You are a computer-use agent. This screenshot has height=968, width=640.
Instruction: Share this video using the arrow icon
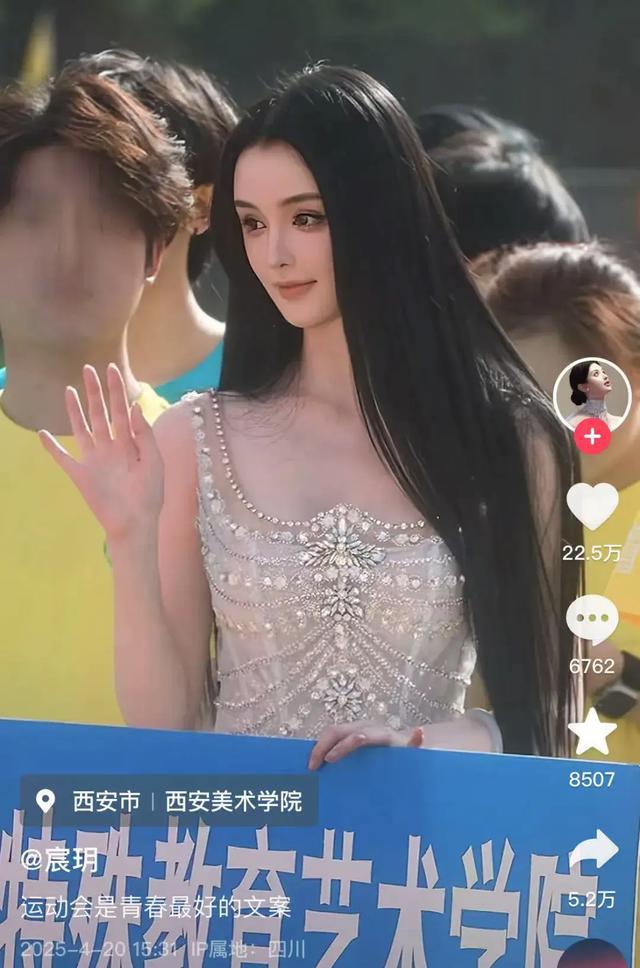tap(592, 850)
